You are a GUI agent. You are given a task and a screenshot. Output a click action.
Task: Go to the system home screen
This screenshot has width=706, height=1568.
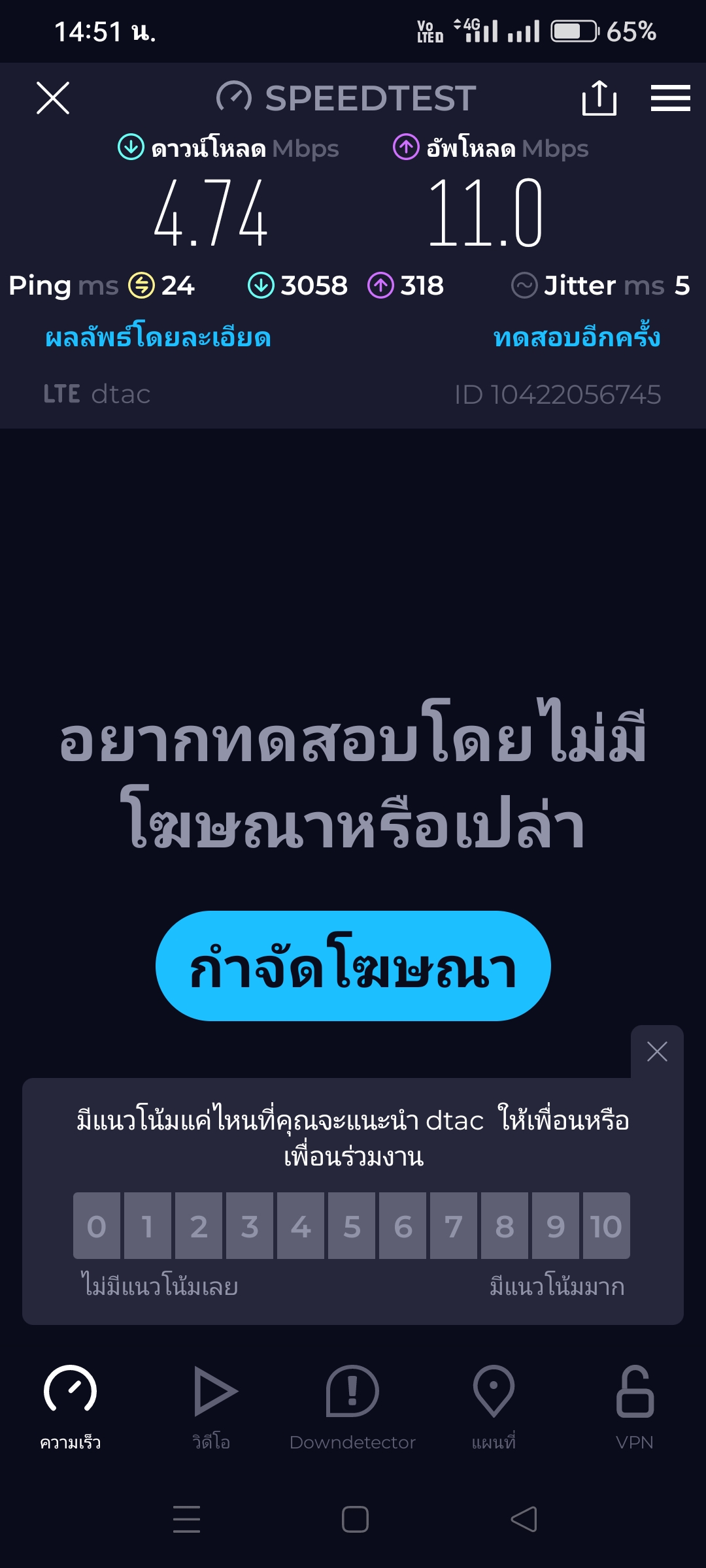(355, 1519)
